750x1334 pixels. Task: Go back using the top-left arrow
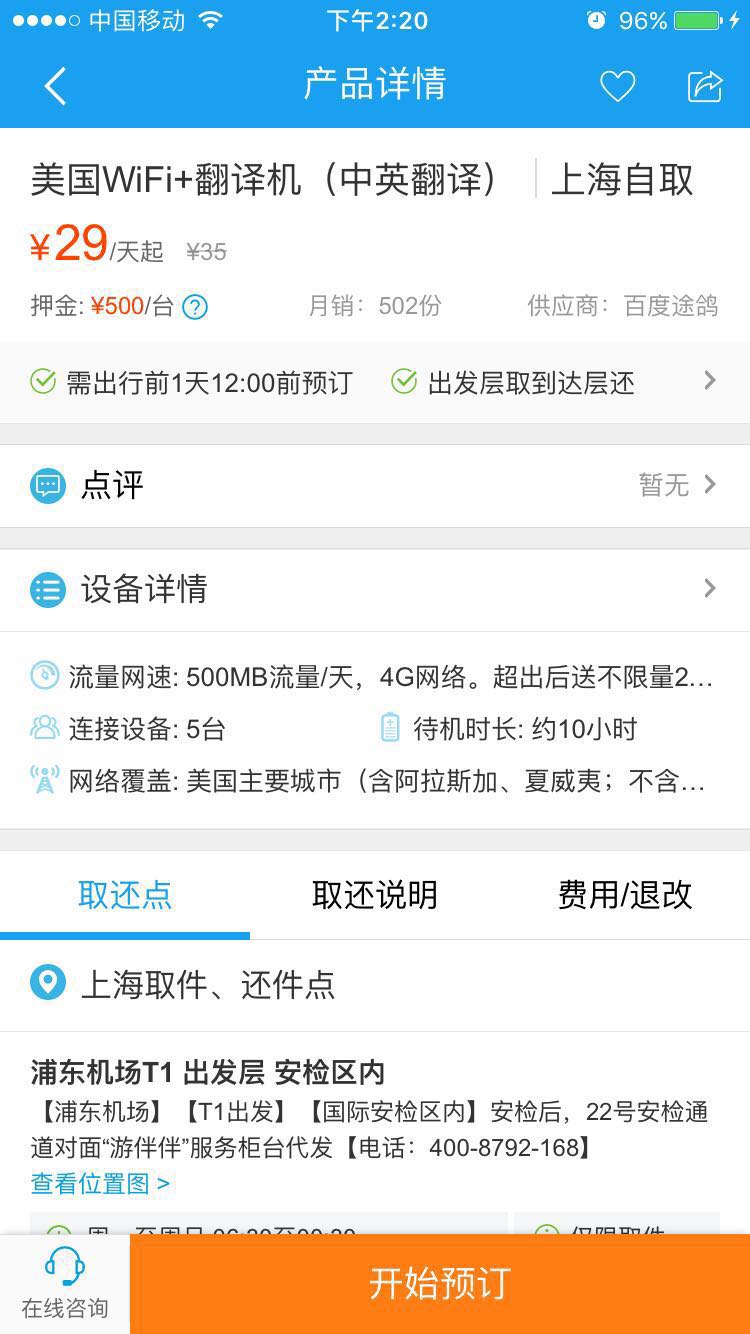coord(55,86)
